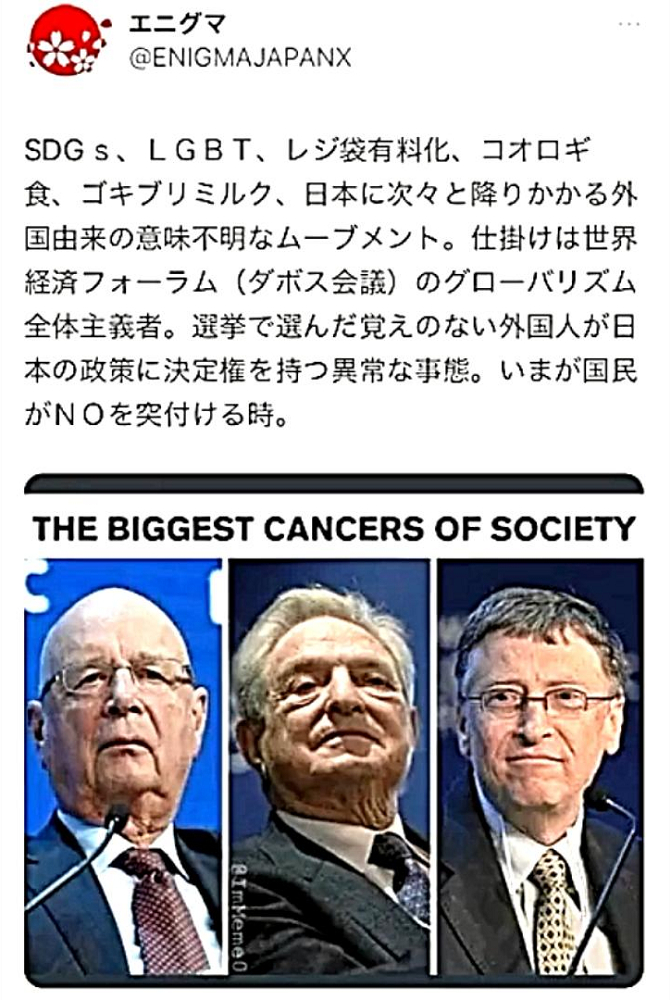Screen dimensions: 671x1000
Task: Open the @ENIGMAJAPANX account name
Action: (x=238, y=58)
